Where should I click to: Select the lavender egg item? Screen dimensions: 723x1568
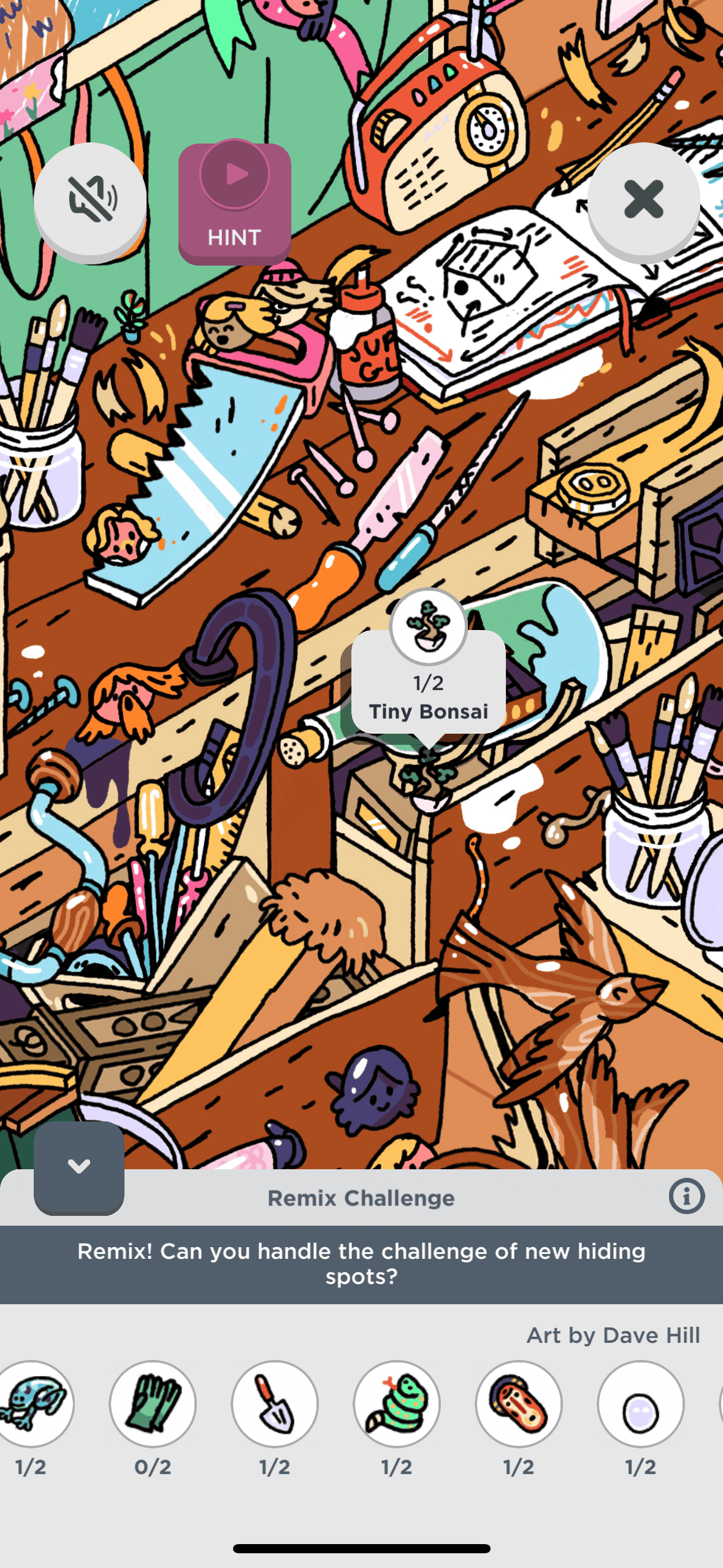(x=641, y=1404)
